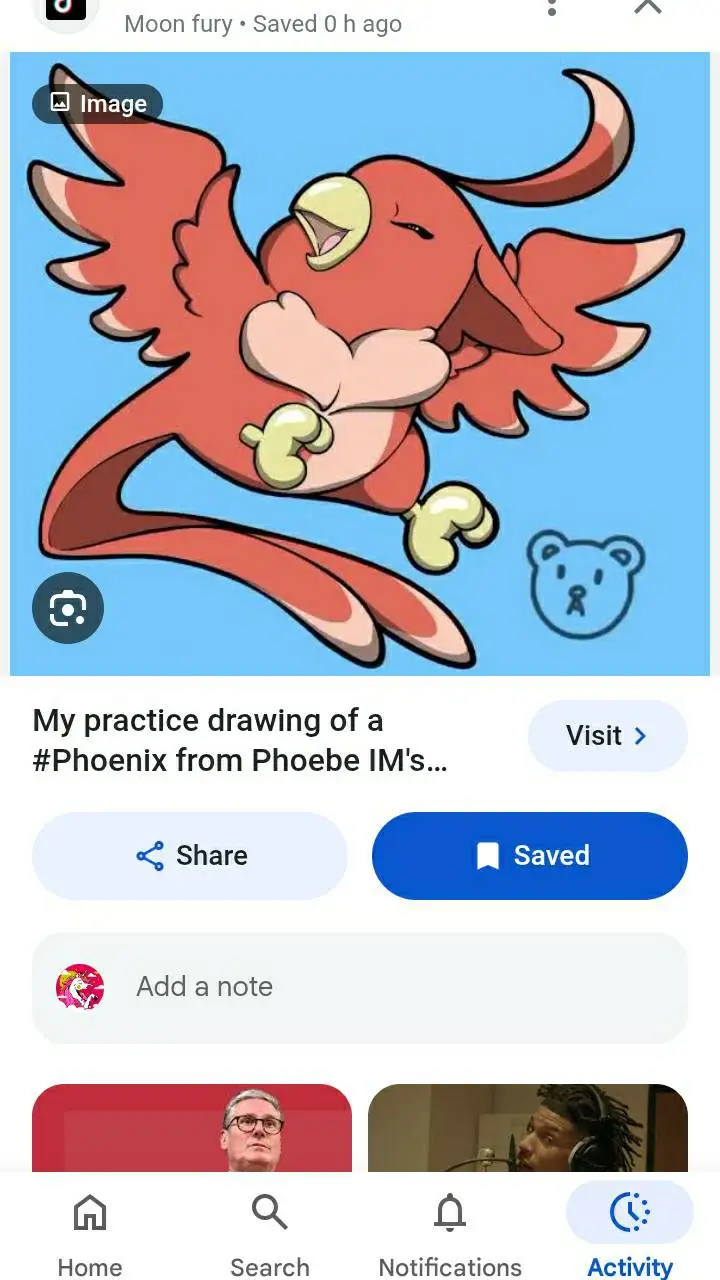Viewport: 720px width, 1280px height.
Task: Close the pin view with the X
Action: 646,8
